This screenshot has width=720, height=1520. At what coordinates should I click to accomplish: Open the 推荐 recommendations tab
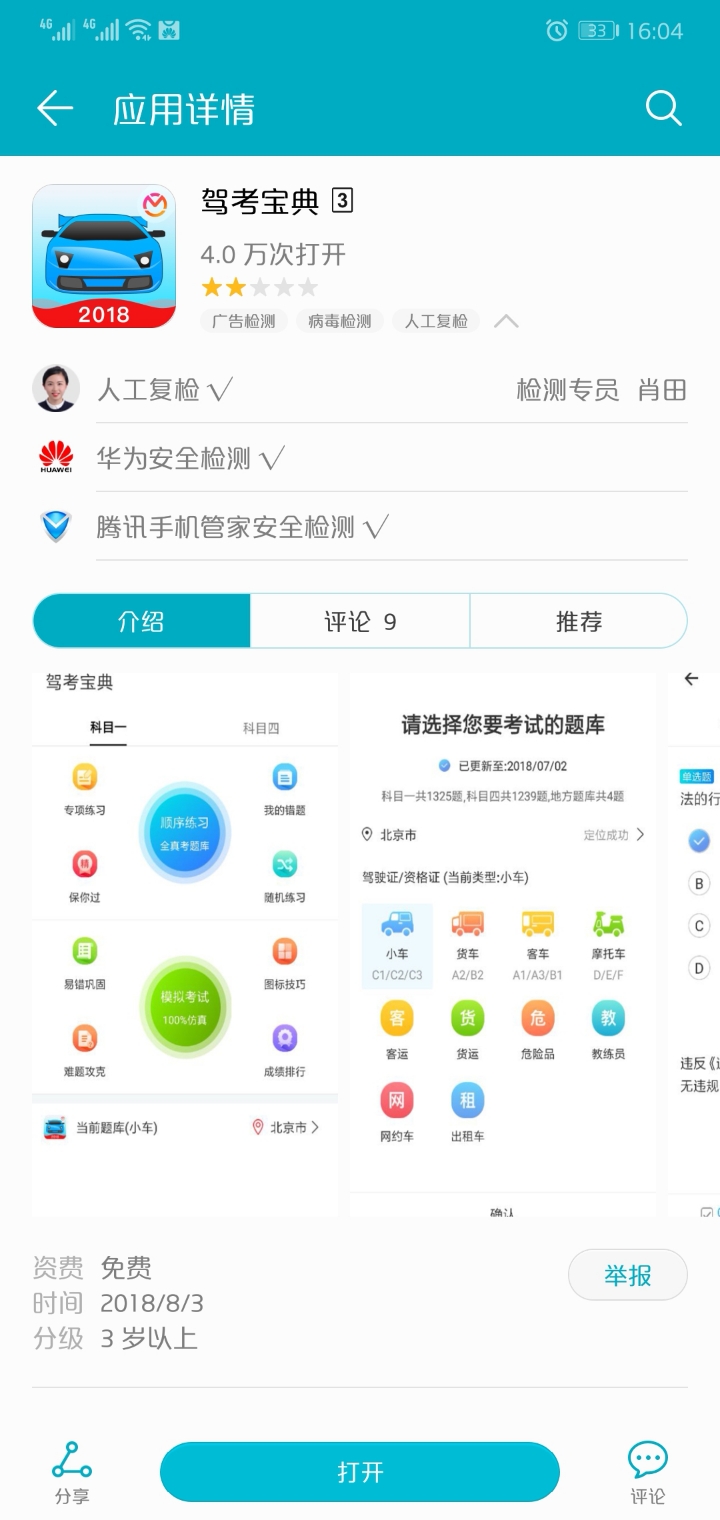point(578,621)
